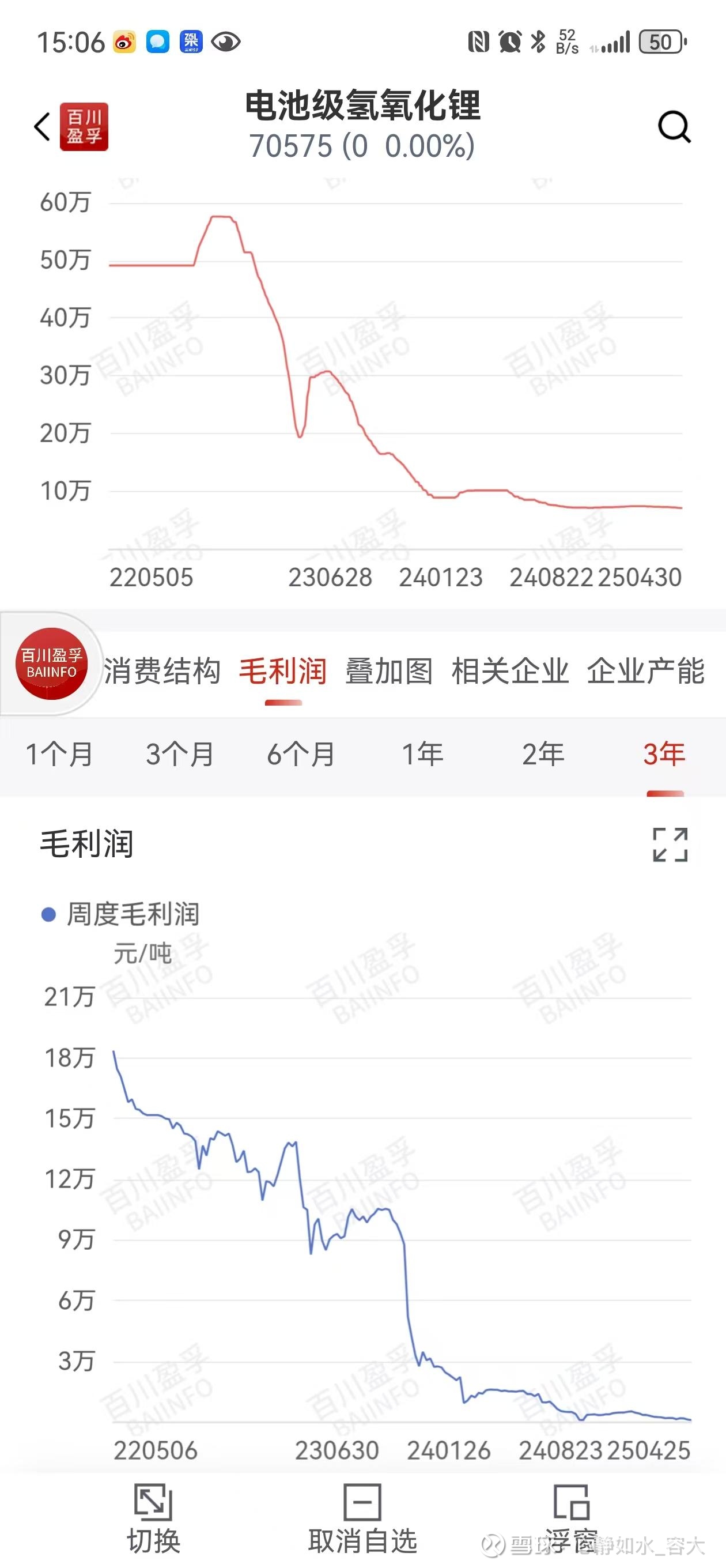Select the 6个月 time range
Viewport: 726px width, 1568px height.
301,754
